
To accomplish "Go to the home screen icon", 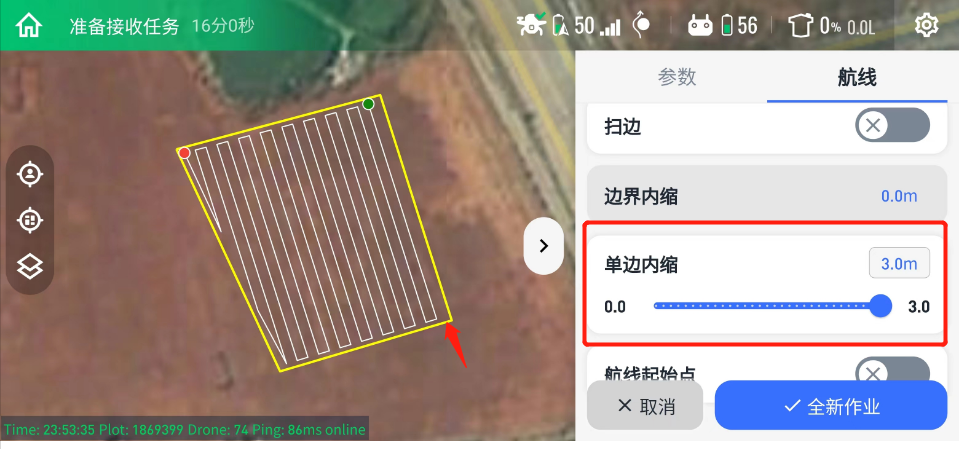I will pyautogui.click(x=29, y=25).
